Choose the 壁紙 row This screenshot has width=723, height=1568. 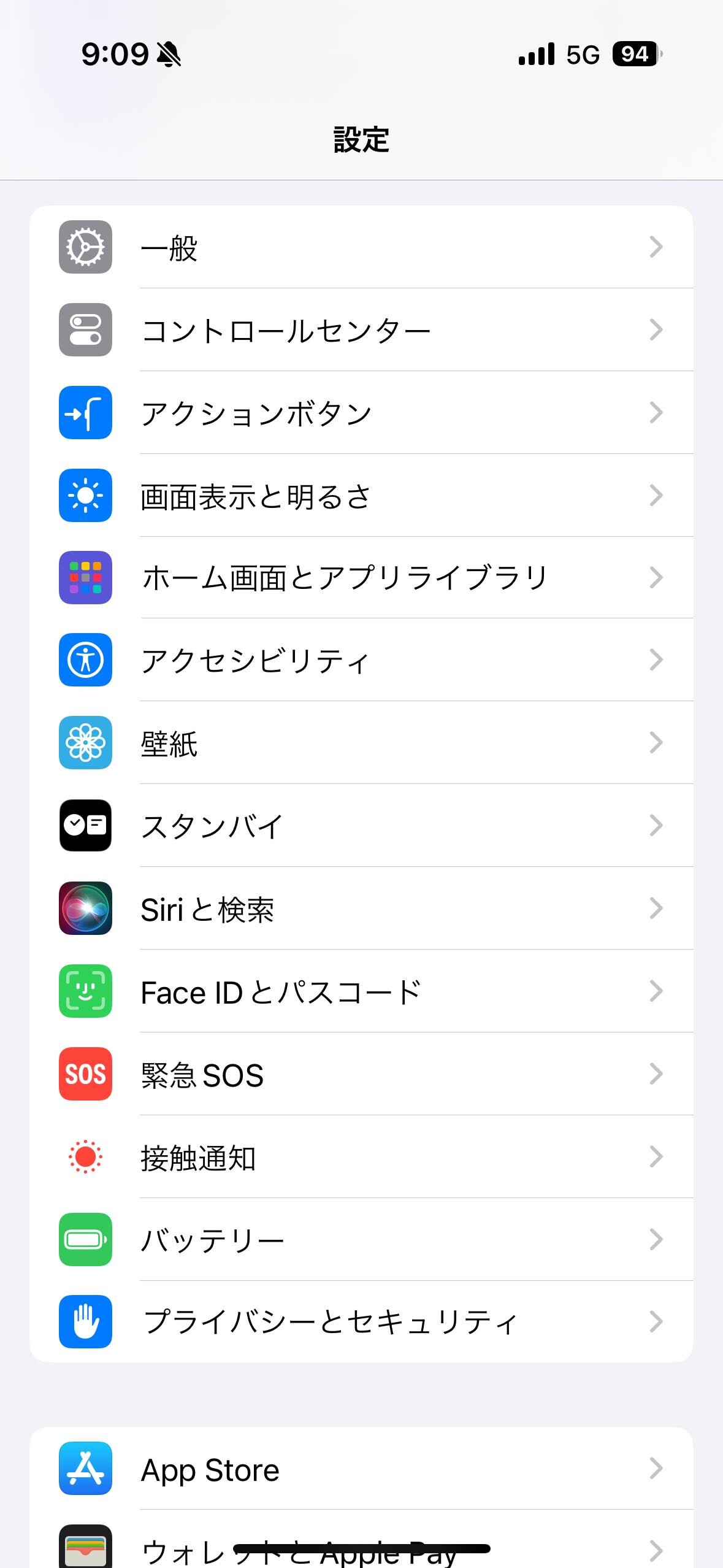[x=361, y=743]
